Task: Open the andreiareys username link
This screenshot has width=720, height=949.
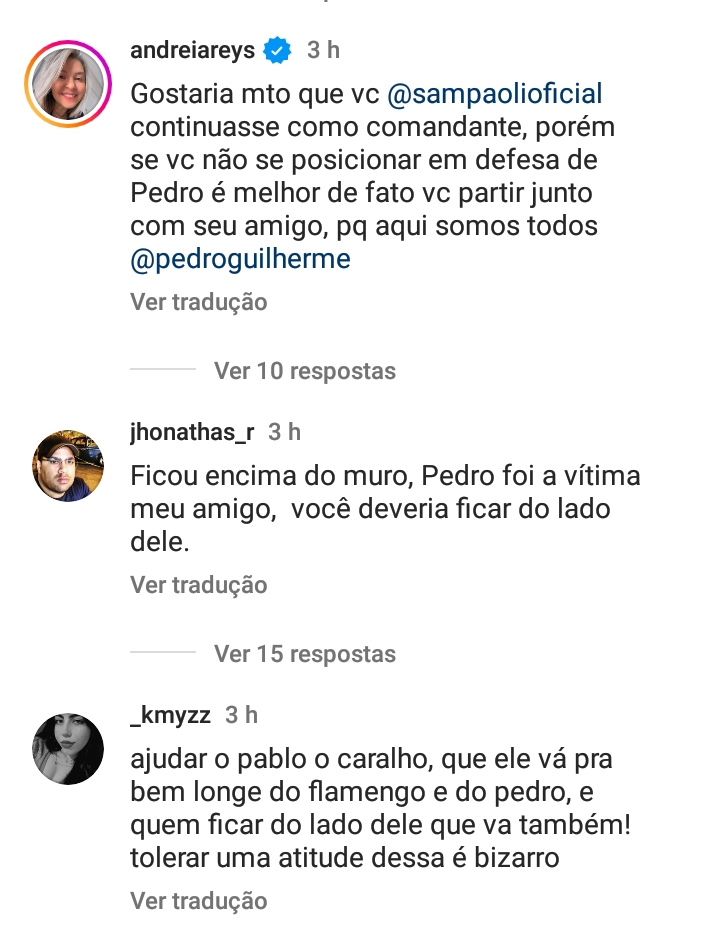Action: [192, 50]
